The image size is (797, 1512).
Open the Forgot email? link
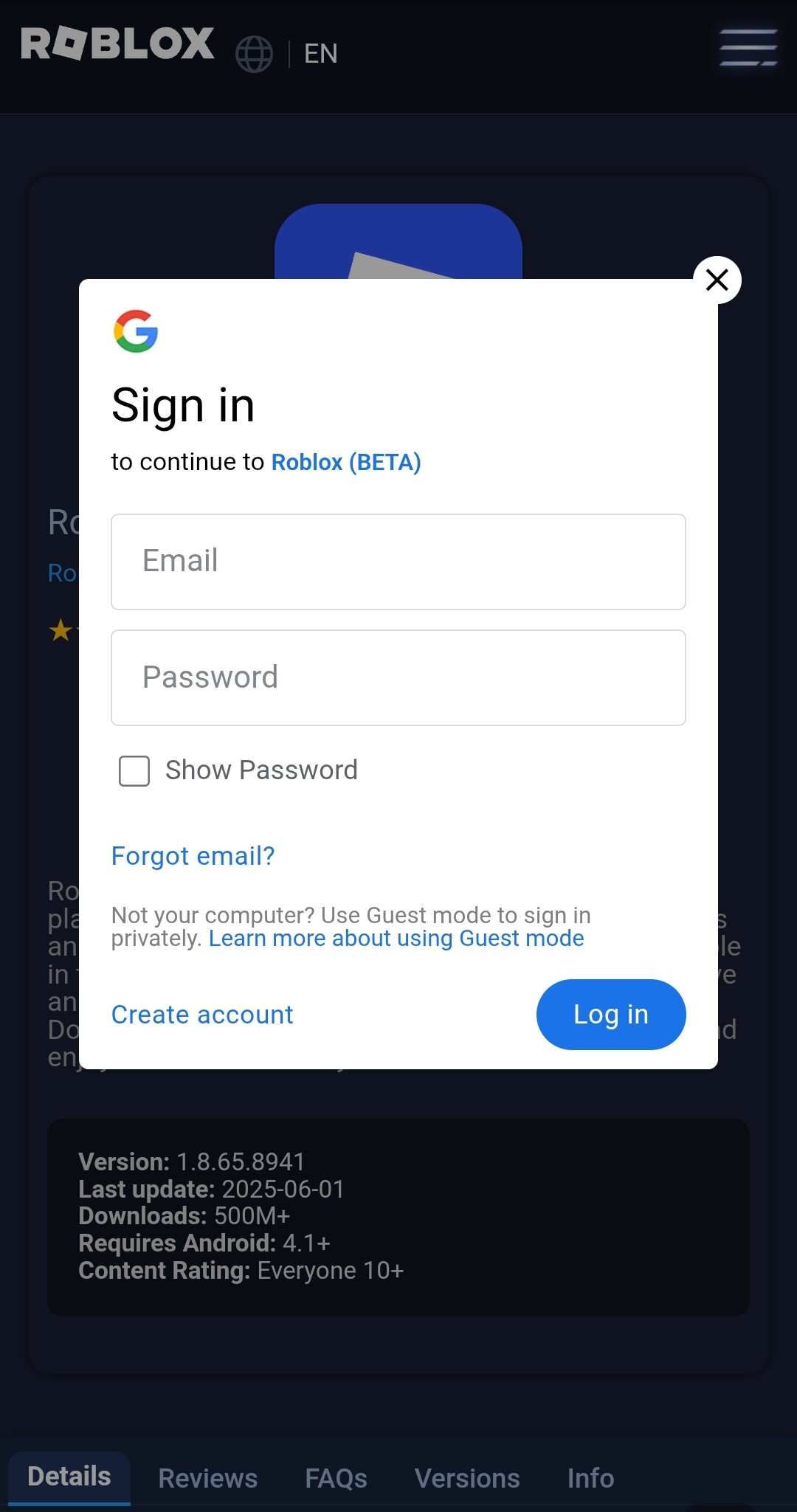[193, 856]
